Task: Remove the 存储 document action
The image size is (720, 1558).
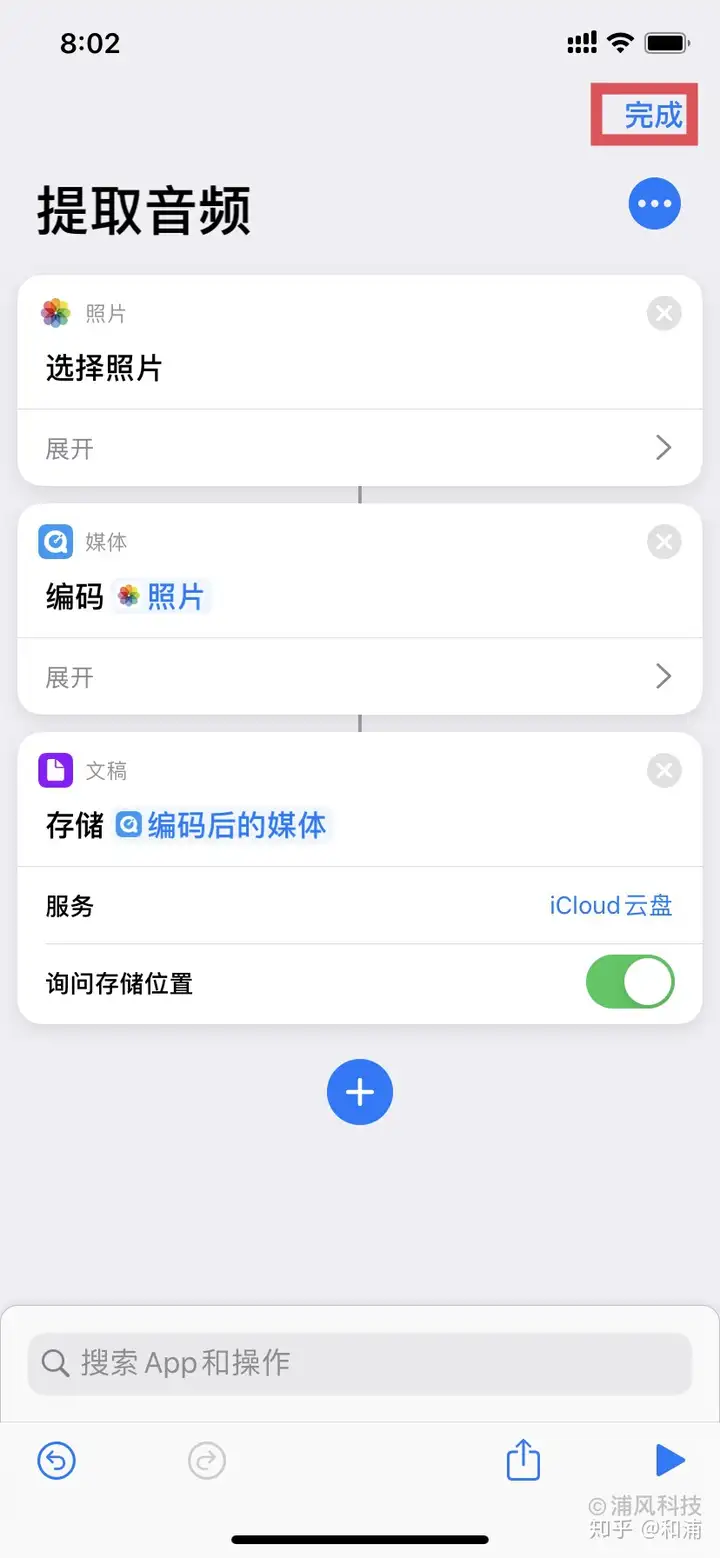Action: (x=664, y=771)
